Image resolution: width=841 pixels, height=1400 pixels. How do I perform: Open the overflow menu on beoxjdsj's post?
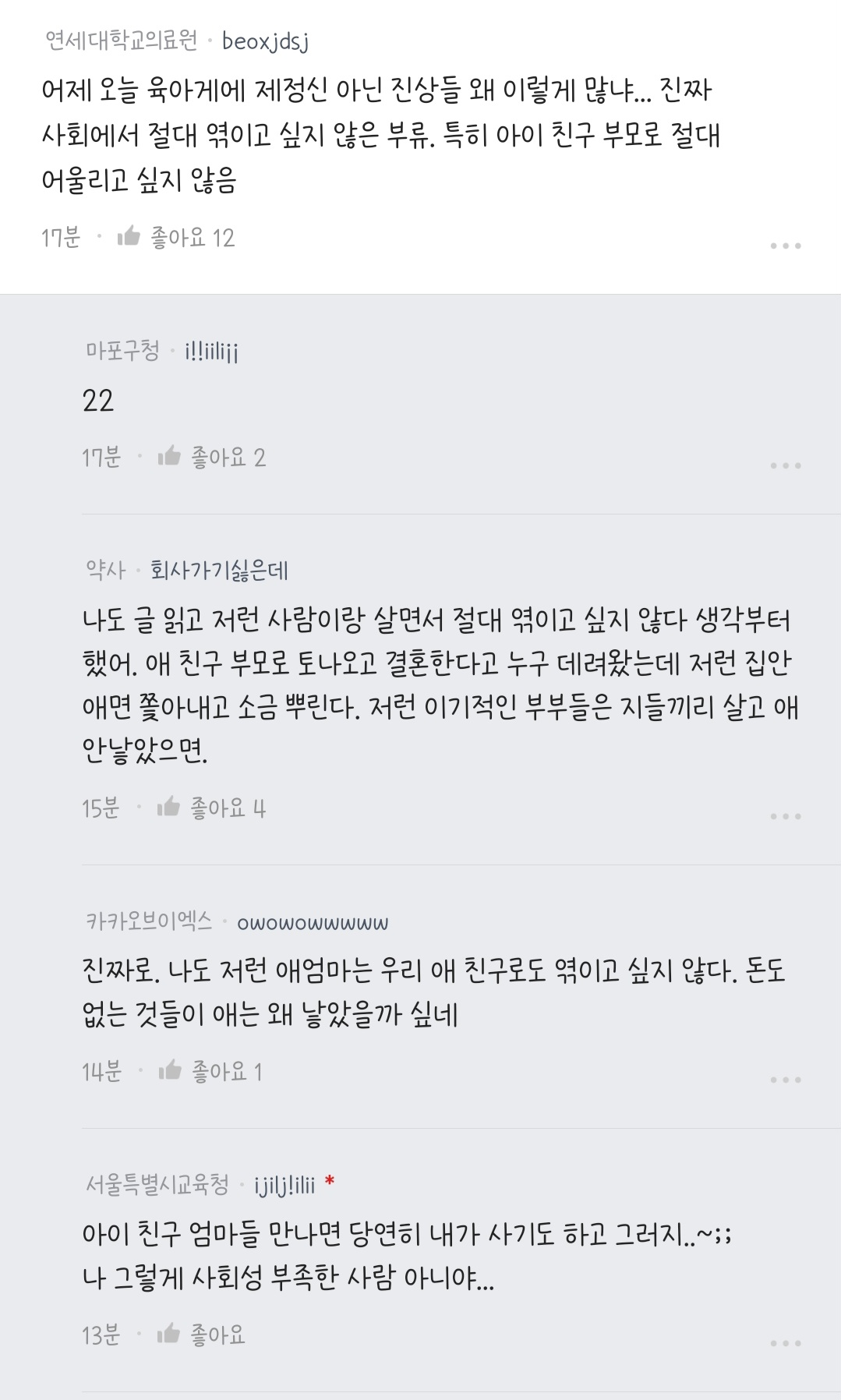(x=785, y=246)
